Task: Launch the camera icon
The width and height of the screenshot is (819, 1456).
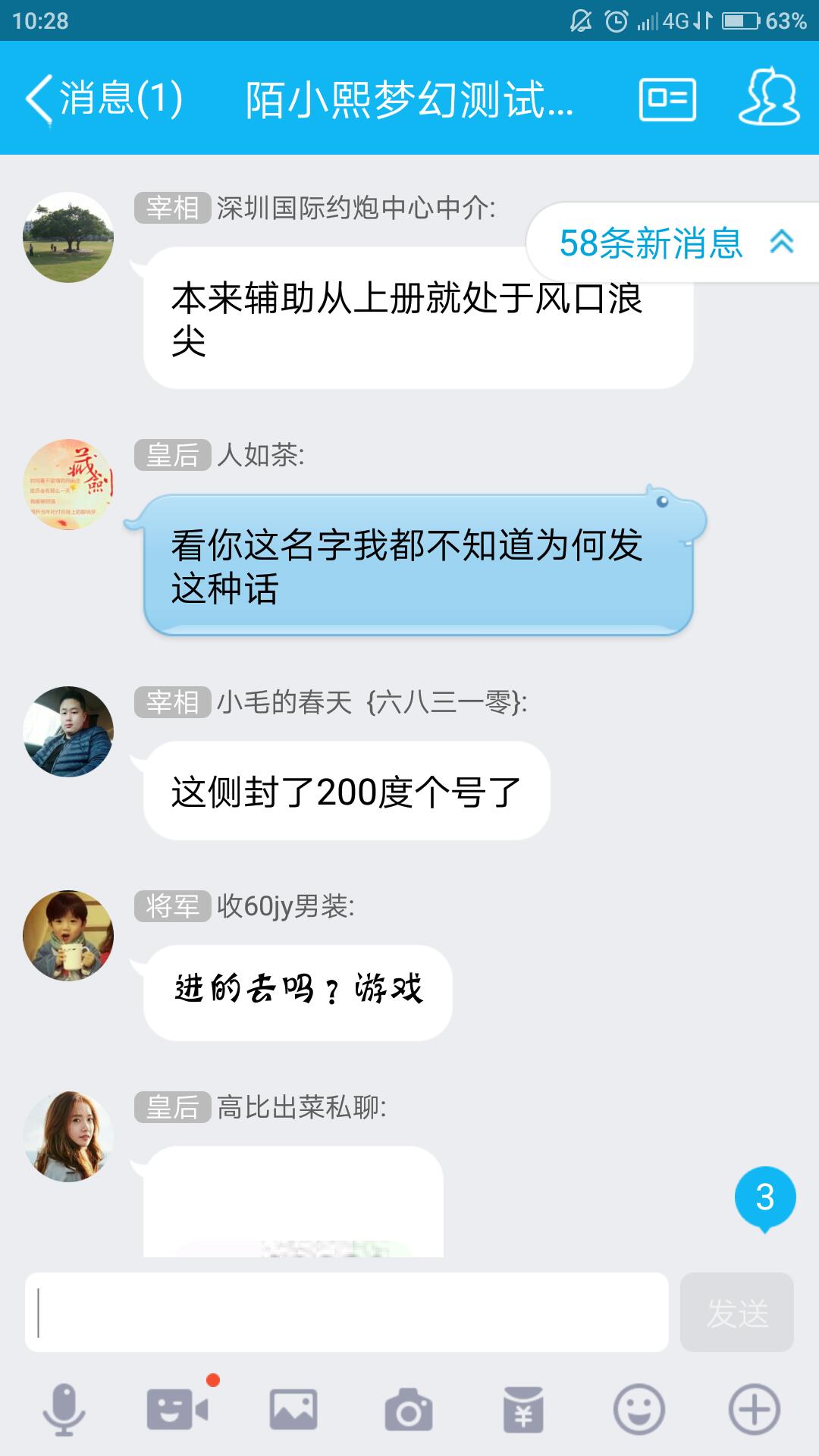Action: tap(409, 1410)
